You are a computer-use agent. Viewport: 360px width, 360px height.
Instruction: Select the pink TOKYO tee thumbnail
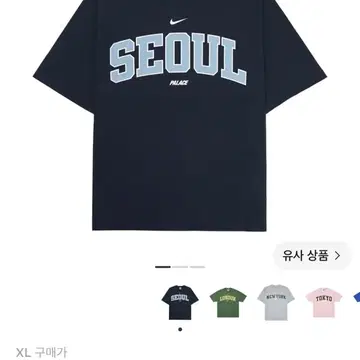tap(324, 302)
